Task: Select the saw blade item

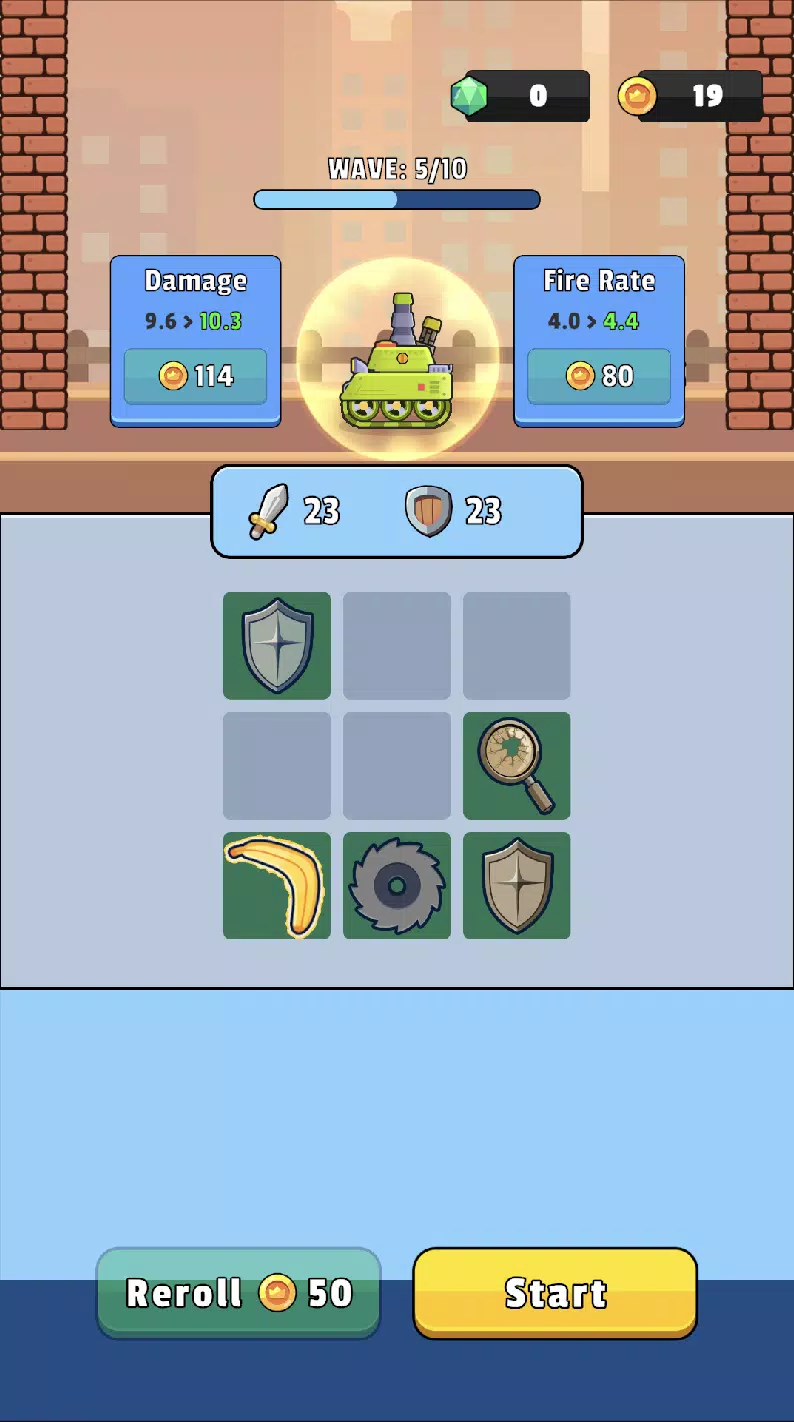Action: 397,886
